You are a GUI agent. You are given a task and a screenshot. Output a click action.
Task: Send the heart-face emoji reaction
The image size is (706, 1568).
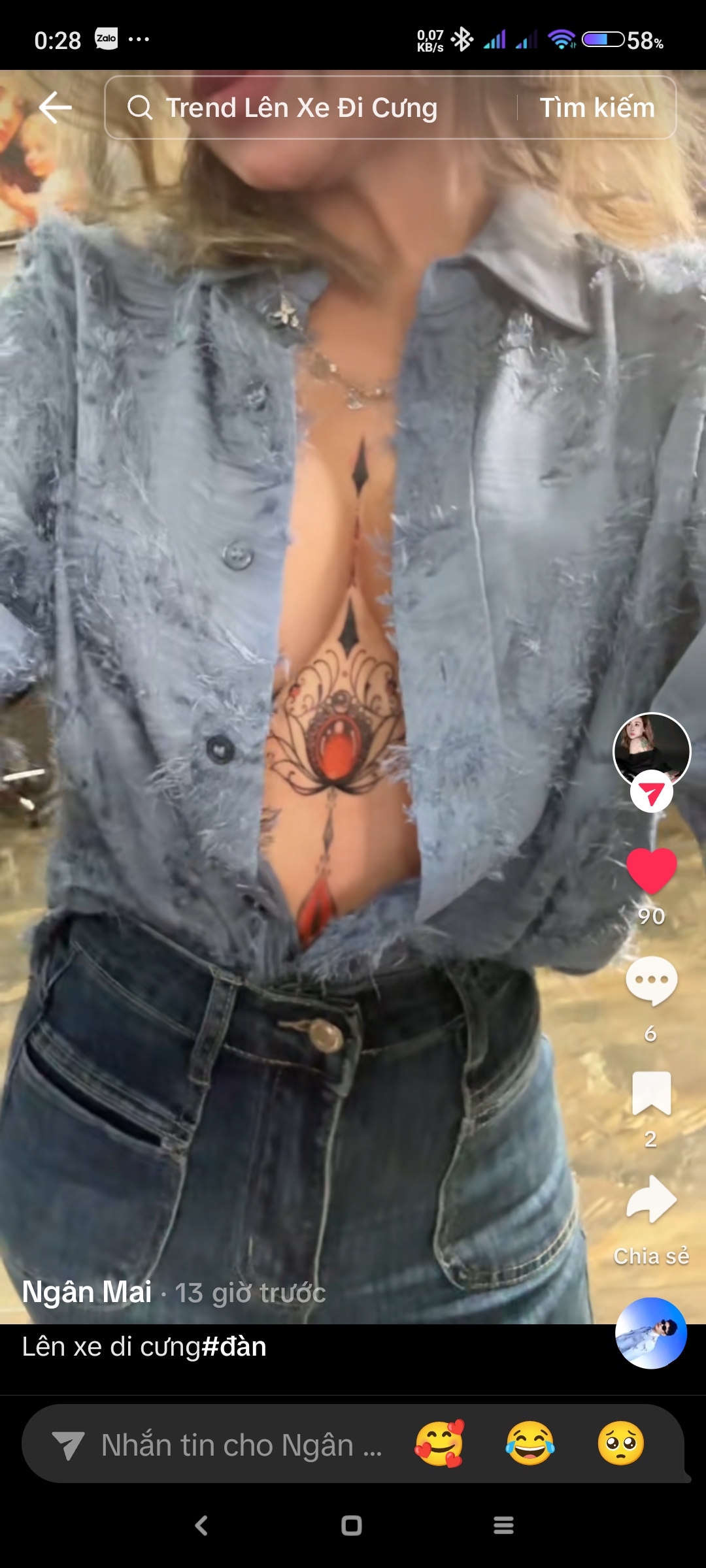click(439, 1444)
